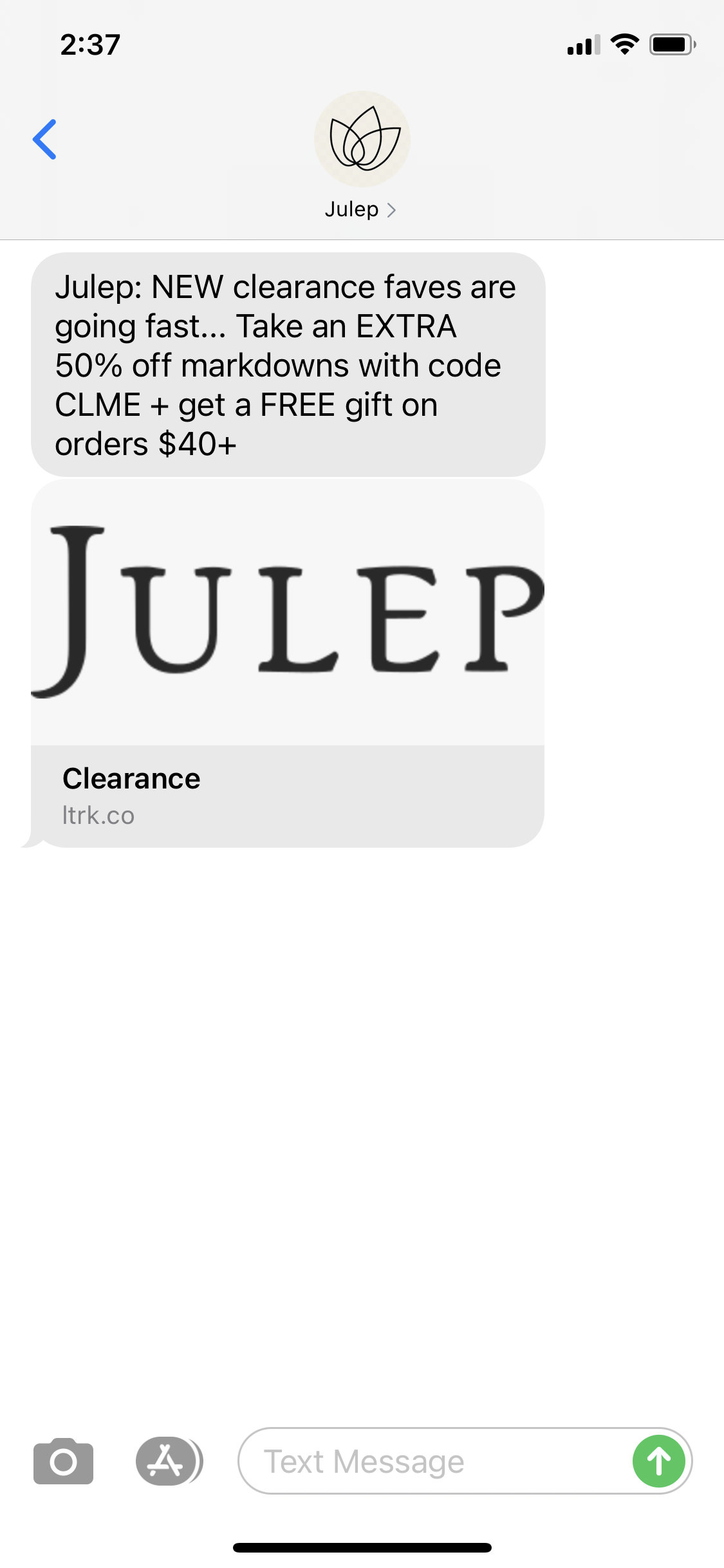724x1568 pixels.
Task: Tap the blue back chevron icon
Action: (46, 140)
